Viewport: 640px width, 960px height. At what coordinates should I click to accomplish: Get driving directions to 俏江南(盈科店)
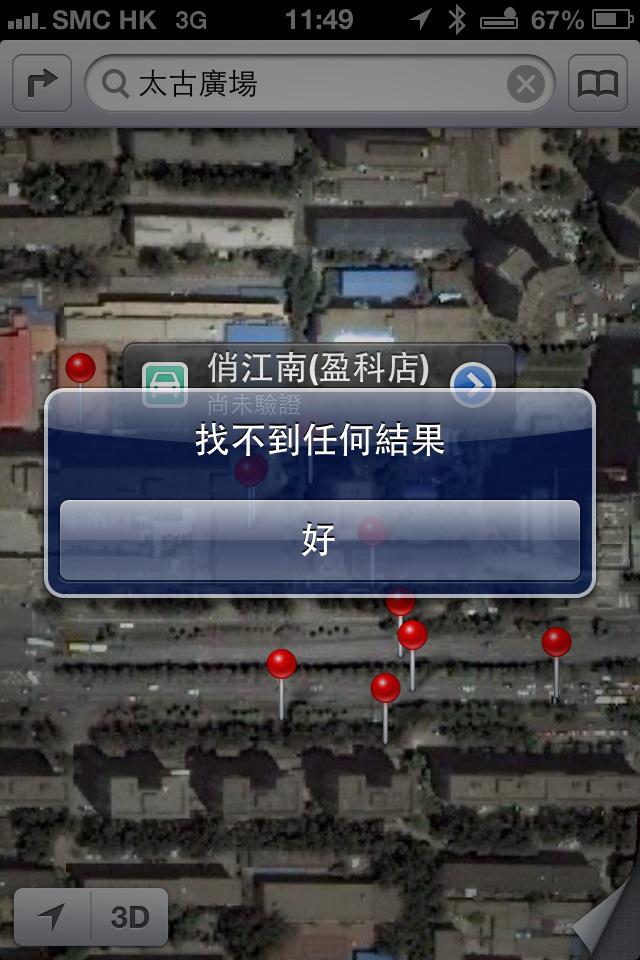click(x=165, y=384)
